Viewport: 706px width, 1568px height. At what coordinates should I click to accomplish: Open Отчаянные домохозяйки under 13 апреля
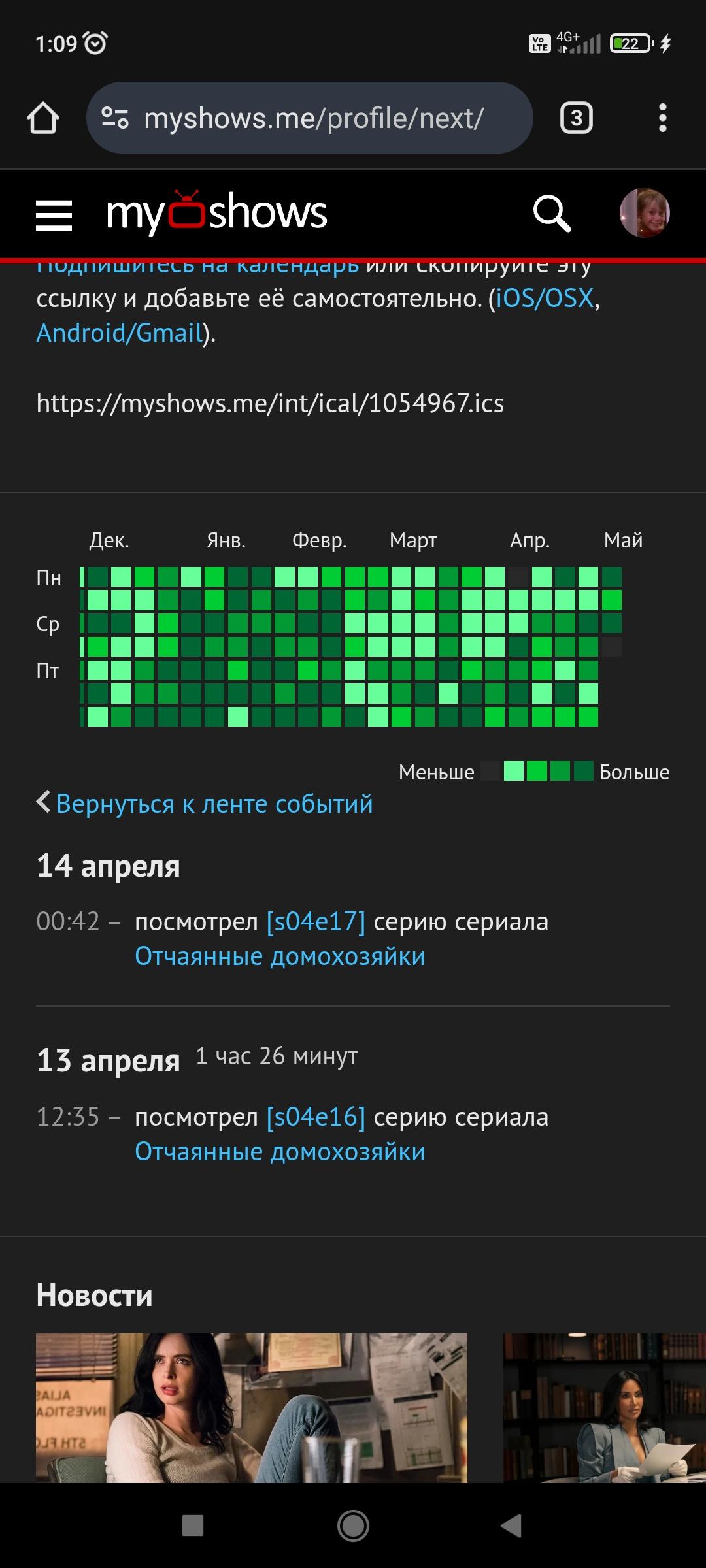tap(280, 1152)
